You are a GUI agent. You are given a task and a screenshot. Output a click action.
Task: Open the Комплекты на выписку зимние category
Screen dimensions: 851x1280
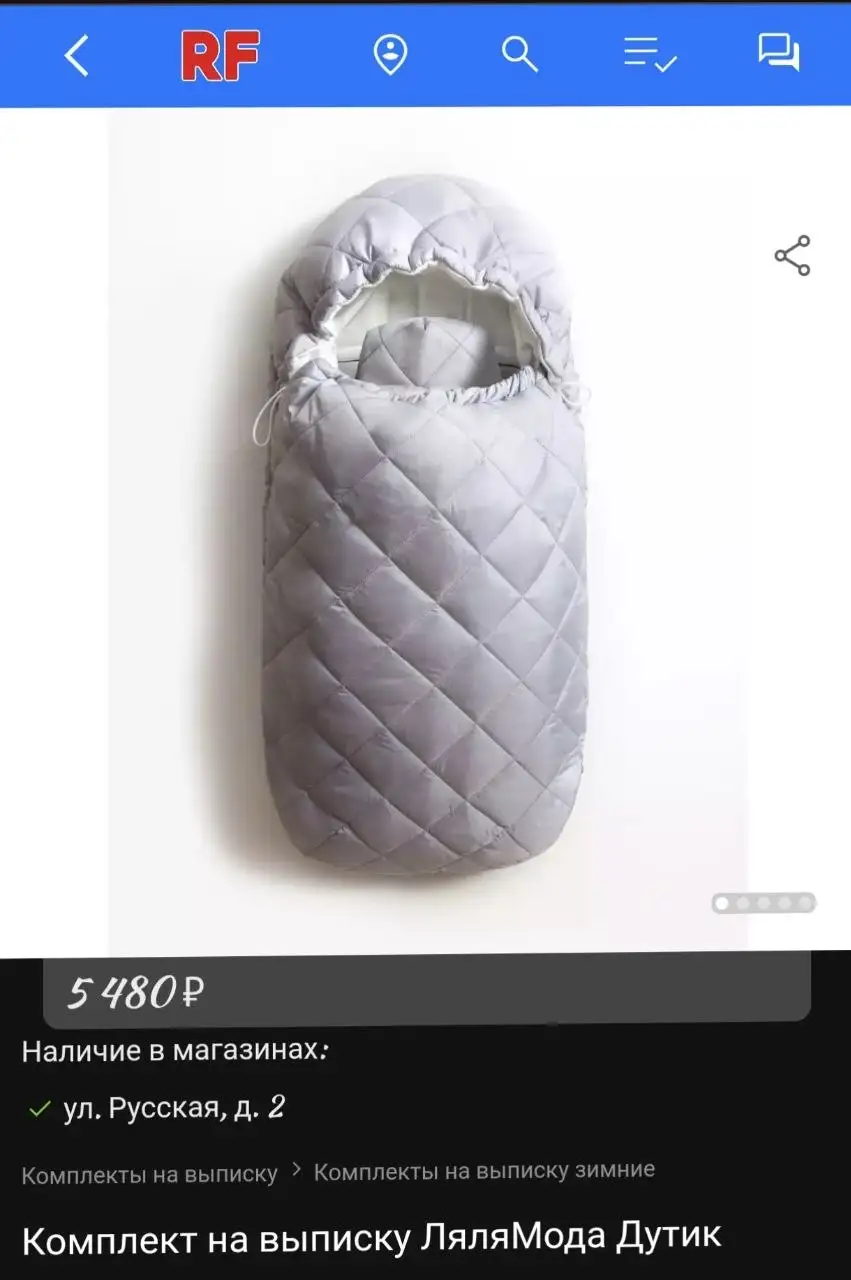pos(484,1170)
